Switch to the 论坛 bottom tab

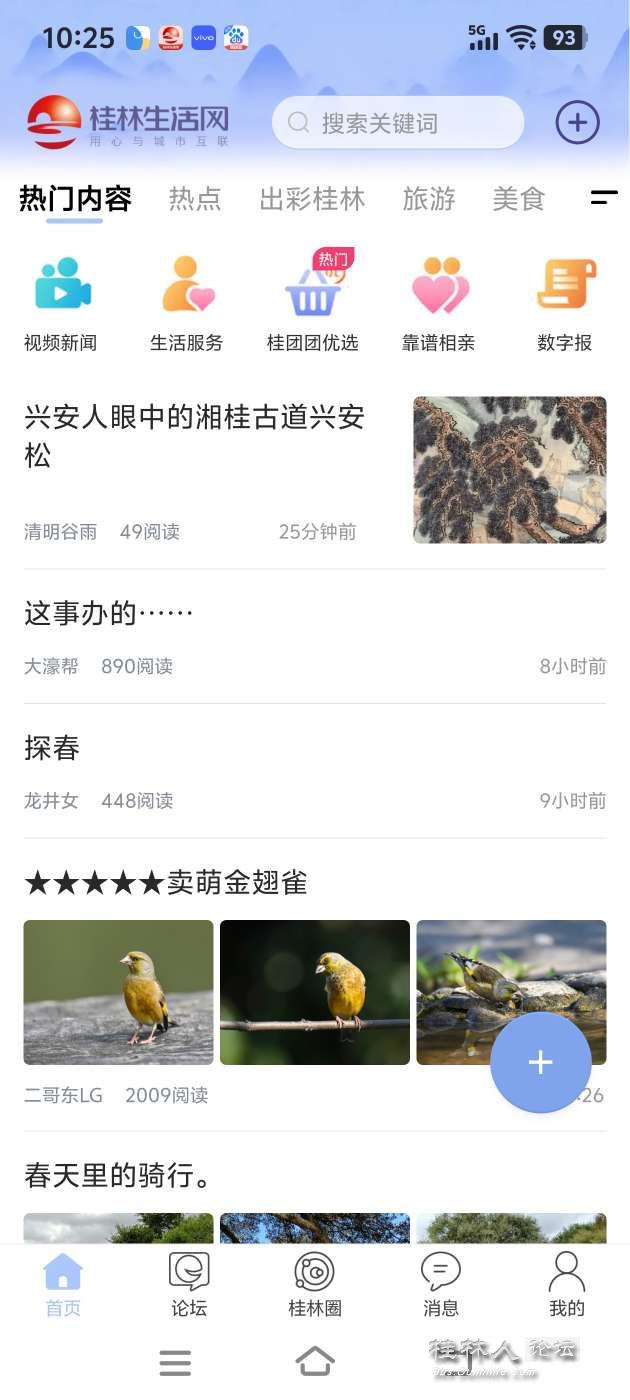click(x=188, y=1284)
